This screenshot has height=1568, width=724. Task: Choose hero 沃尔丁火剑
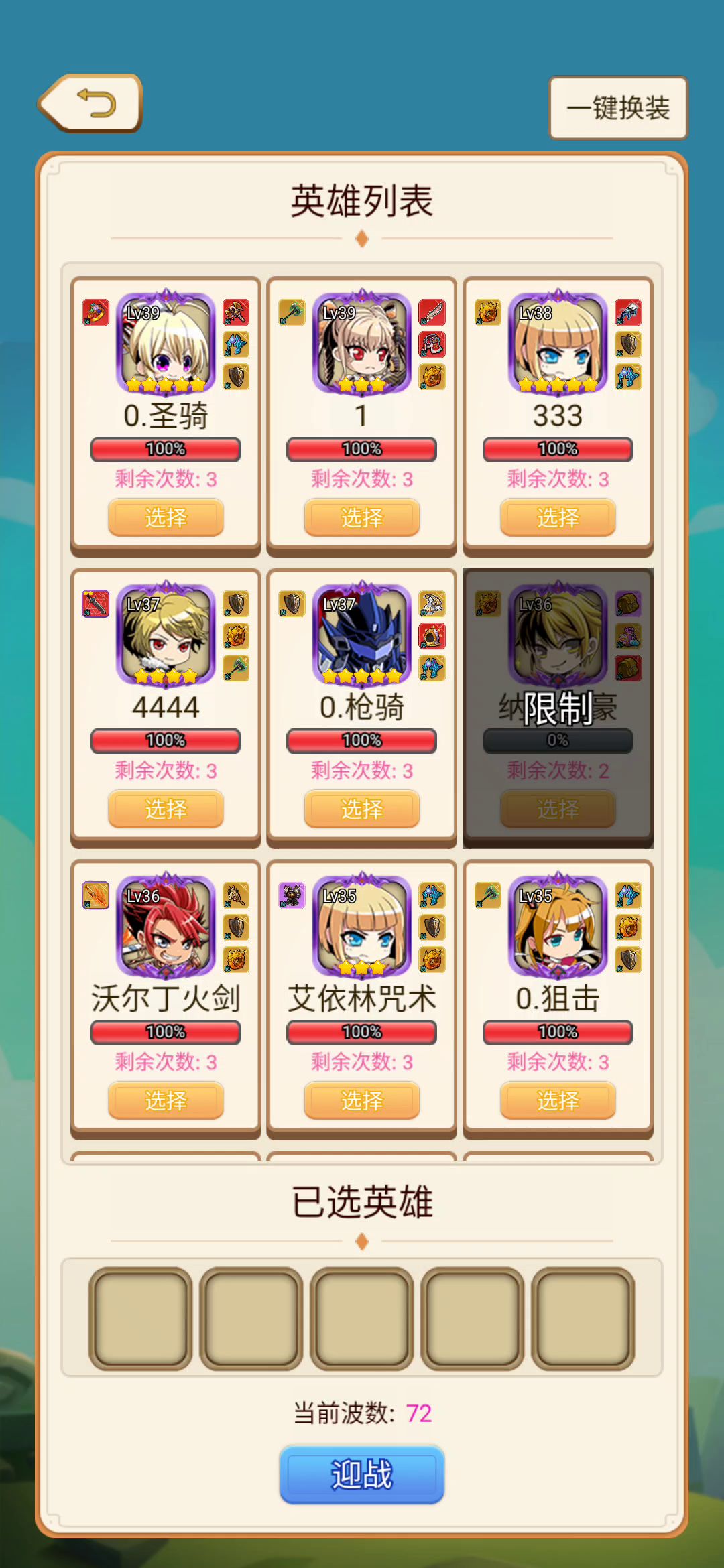click(x=166, y=1100)
